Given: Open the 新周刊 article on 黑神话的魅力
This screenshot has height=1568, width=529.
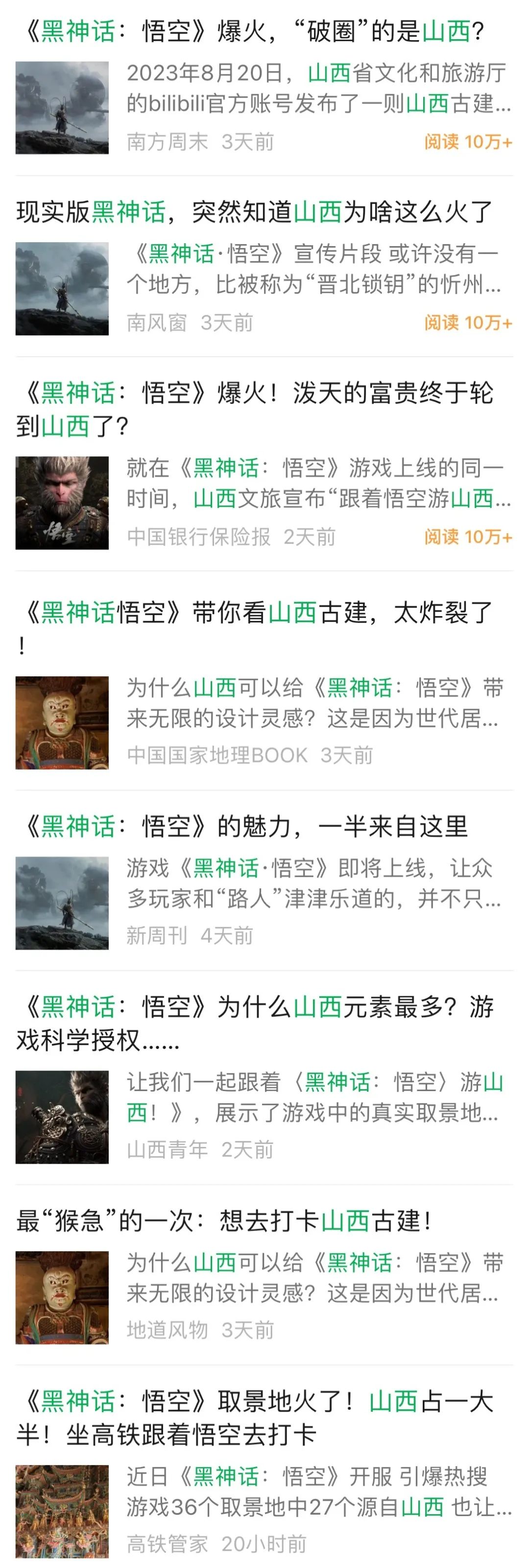Looking at the screenshot, I should coord(243,826).
